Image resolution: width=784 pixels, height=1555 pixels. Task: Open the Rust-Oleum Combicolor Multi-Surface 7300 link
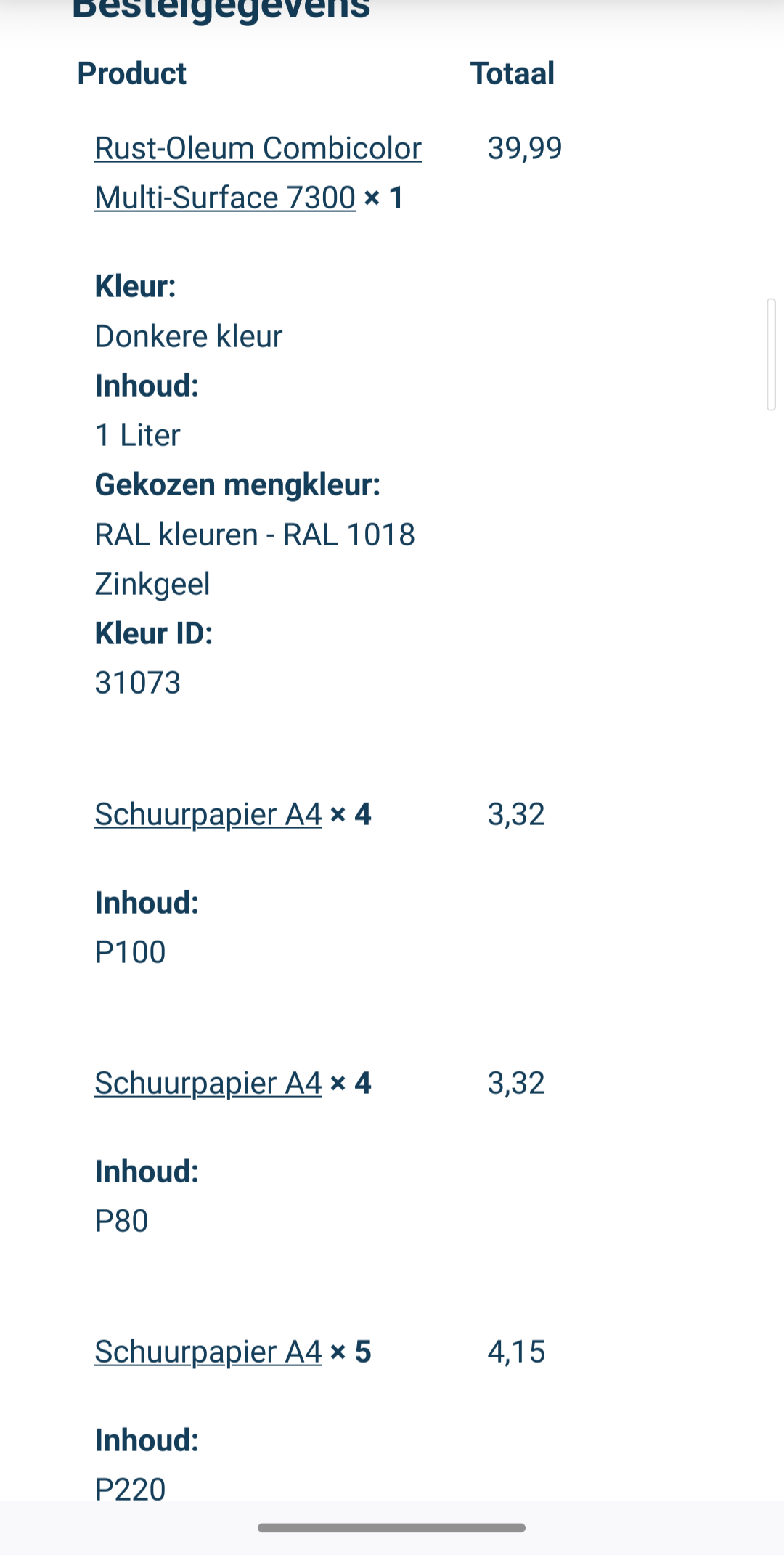[x=258, y=173]
